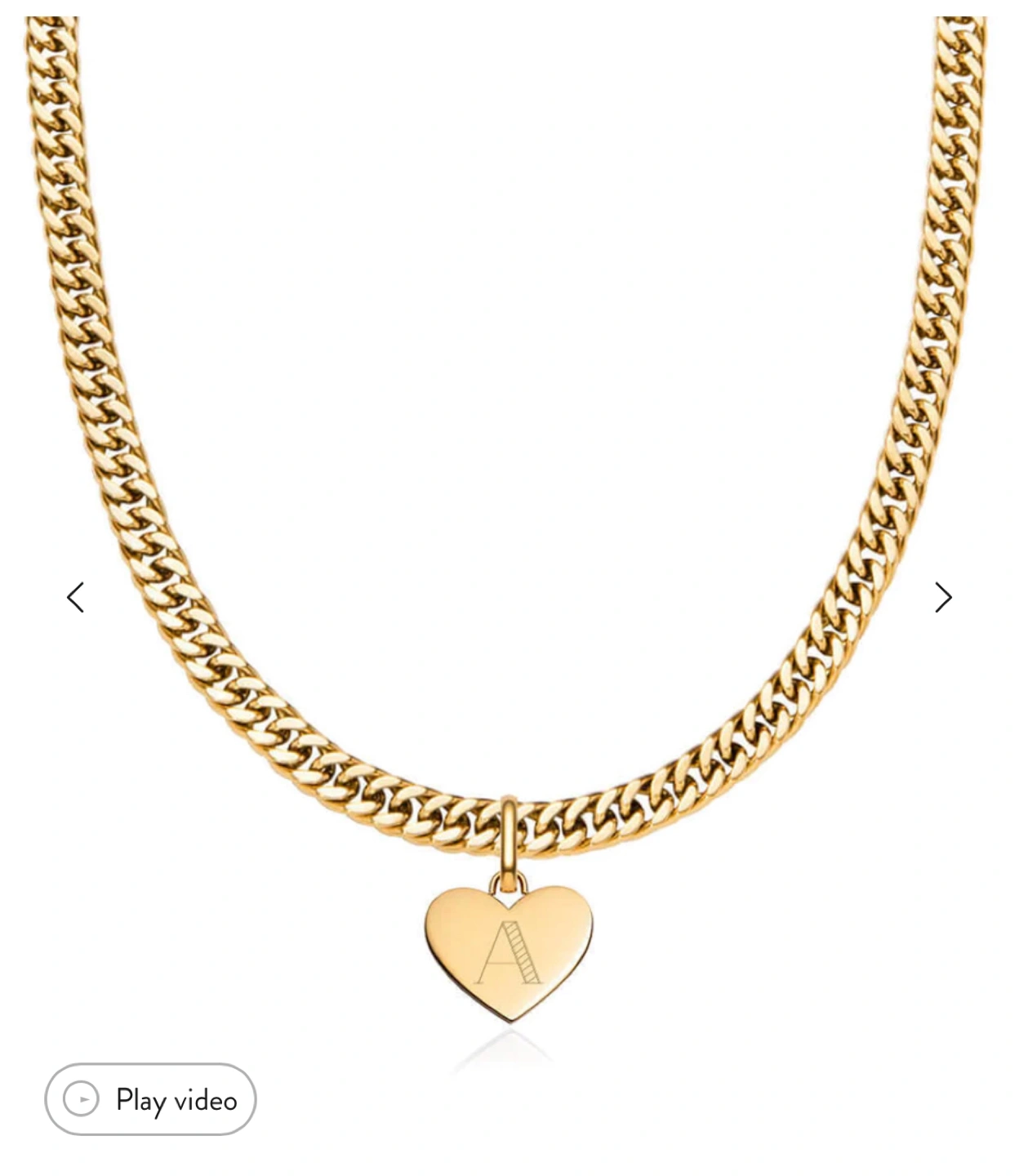Go to the next product image
Screen dimensions: 1019x1176
[x=943, y=597]
